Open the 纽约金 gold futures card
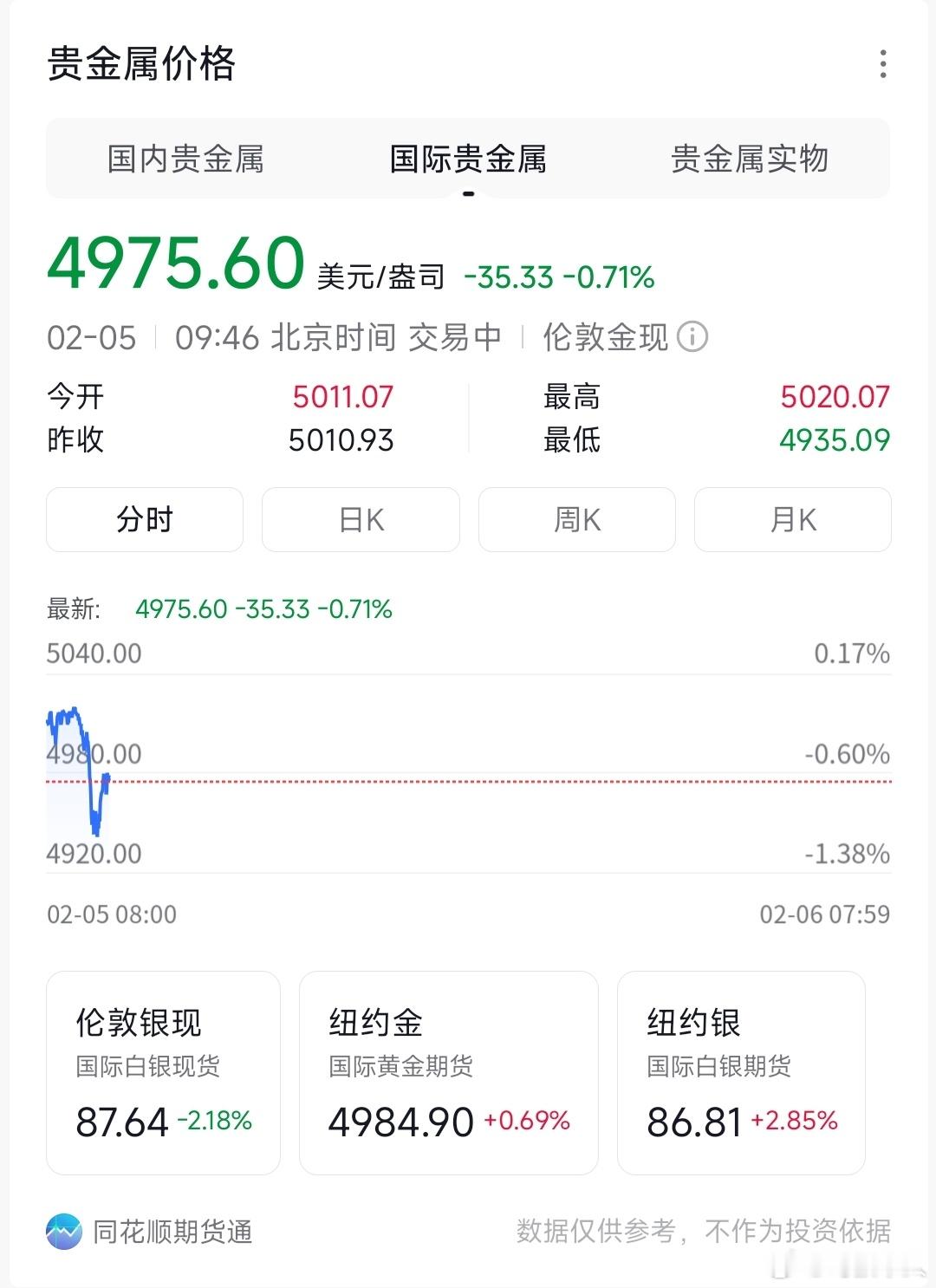The image size is (936, 1288). (448, 1075)
